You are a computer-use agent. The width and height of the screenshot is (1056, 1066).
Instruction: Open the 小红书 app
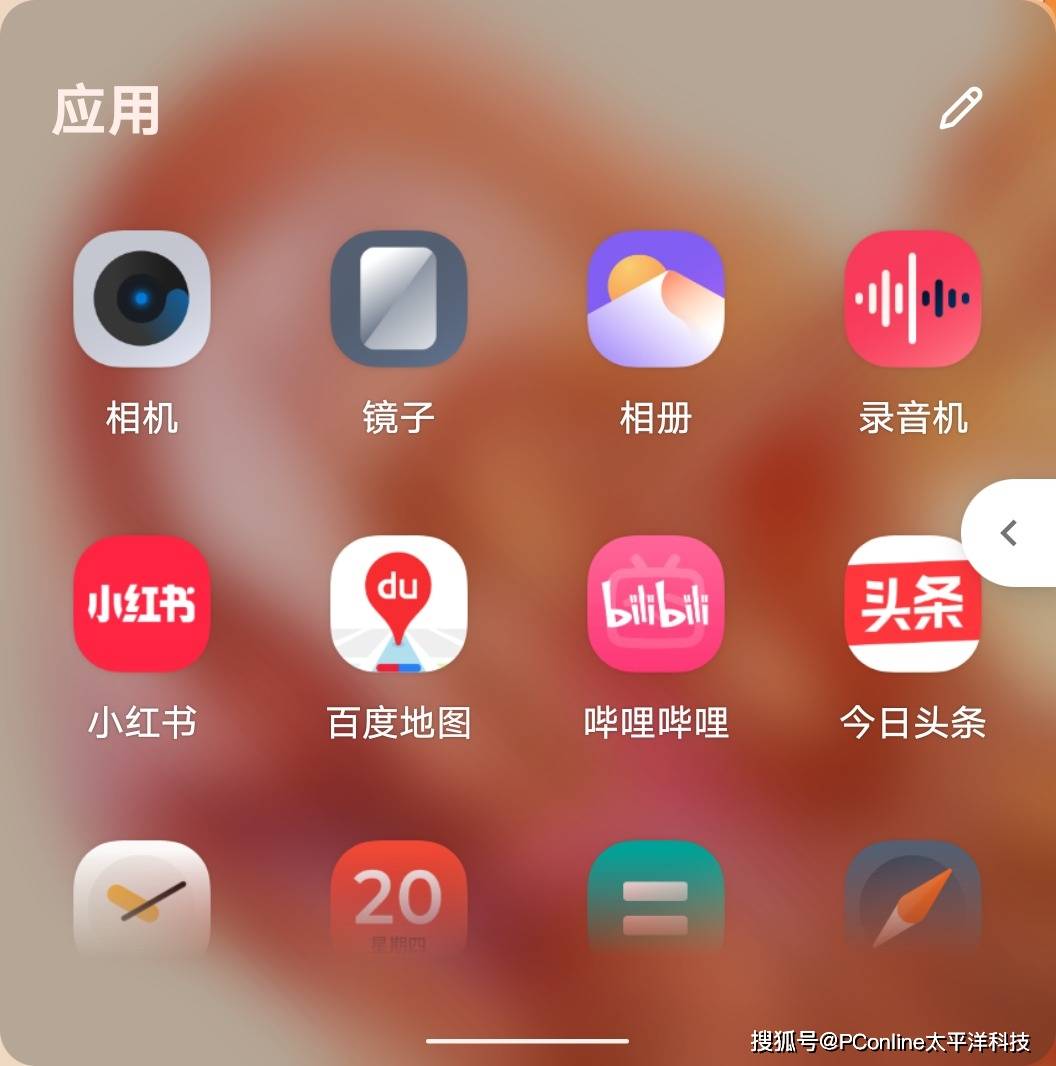click(142, 603)
